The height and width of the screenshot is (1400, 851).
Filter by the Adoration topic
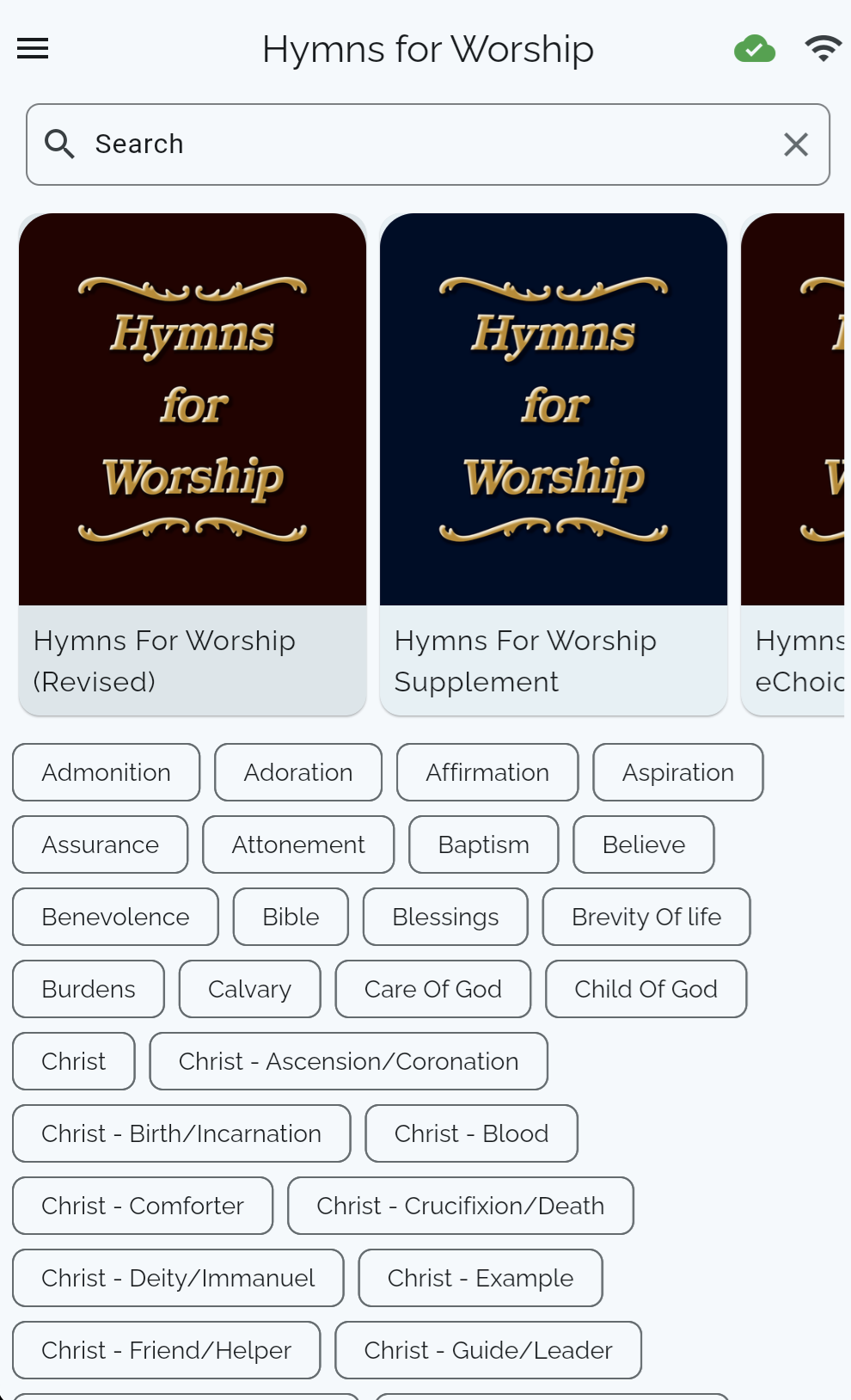click(298, 772)
